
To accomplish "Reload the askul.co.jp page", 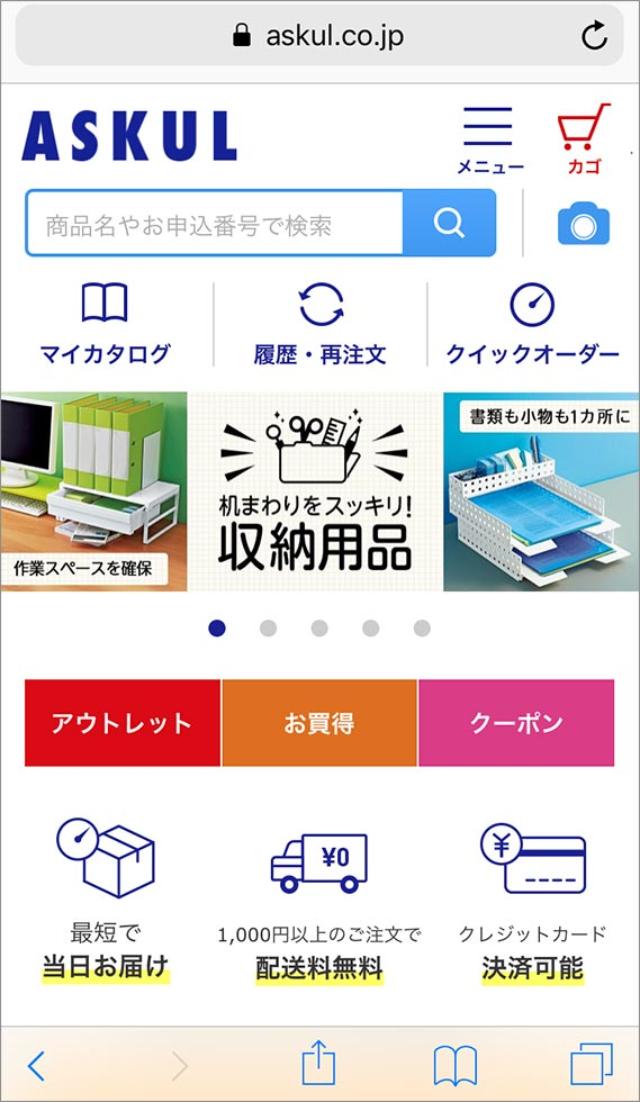I will coord(594,37).
